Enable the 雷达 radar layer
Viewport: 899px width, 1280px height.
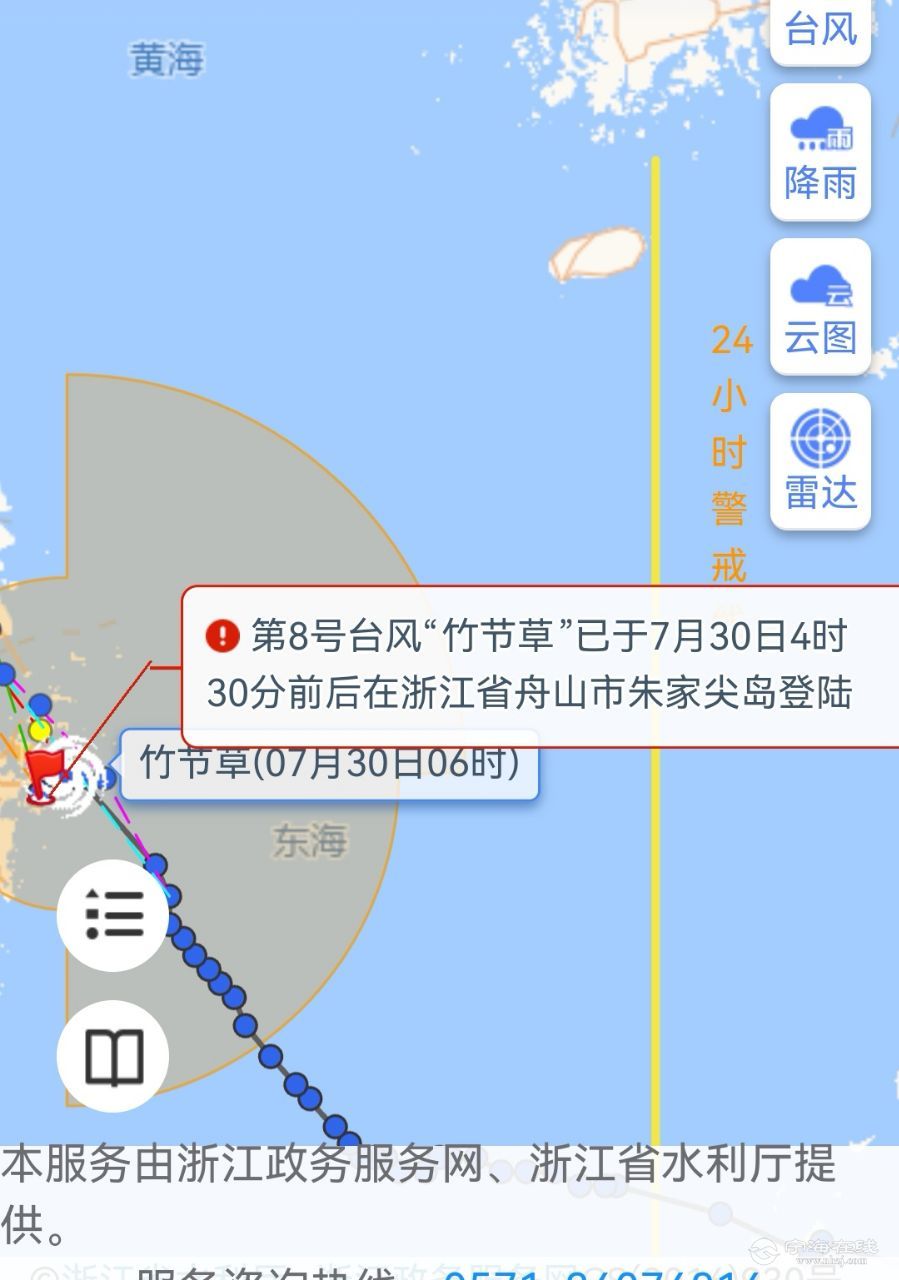pos(820,462)
